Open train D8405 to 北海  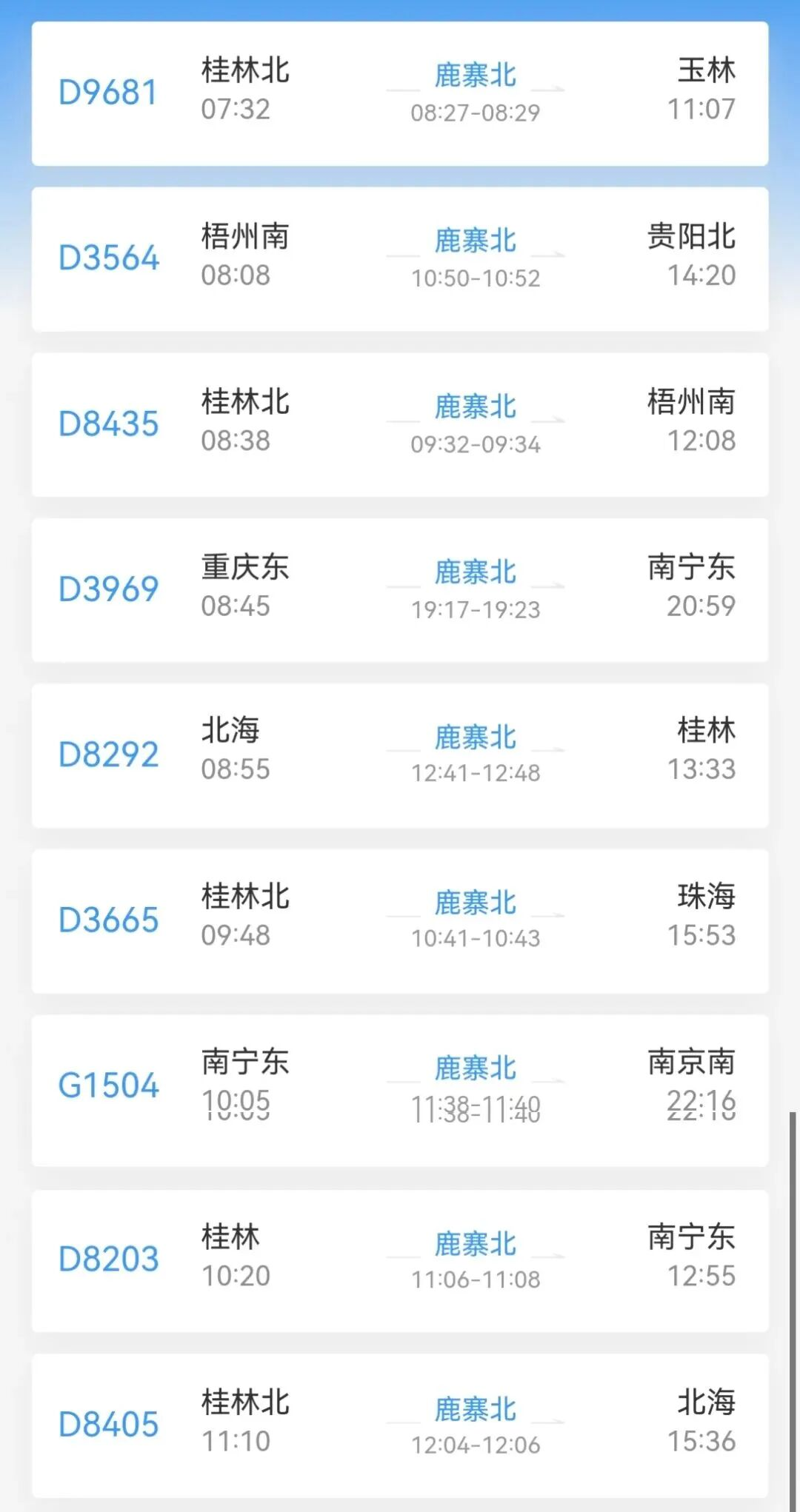pyautogui.click(x=400, y=1425)
